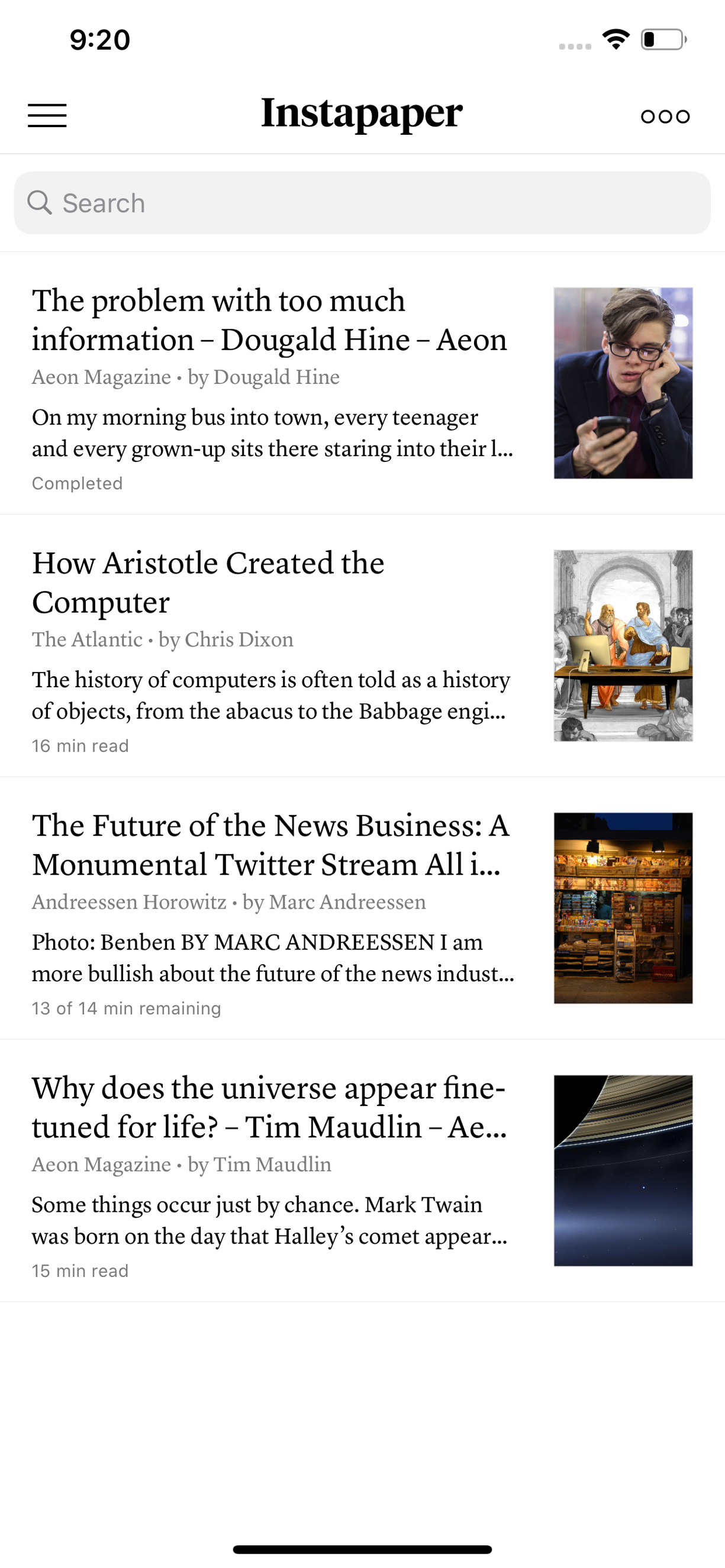Open the Dougald Hine article on too much information
This screenshot has width=725, height=1568.
tap(362, 383)
